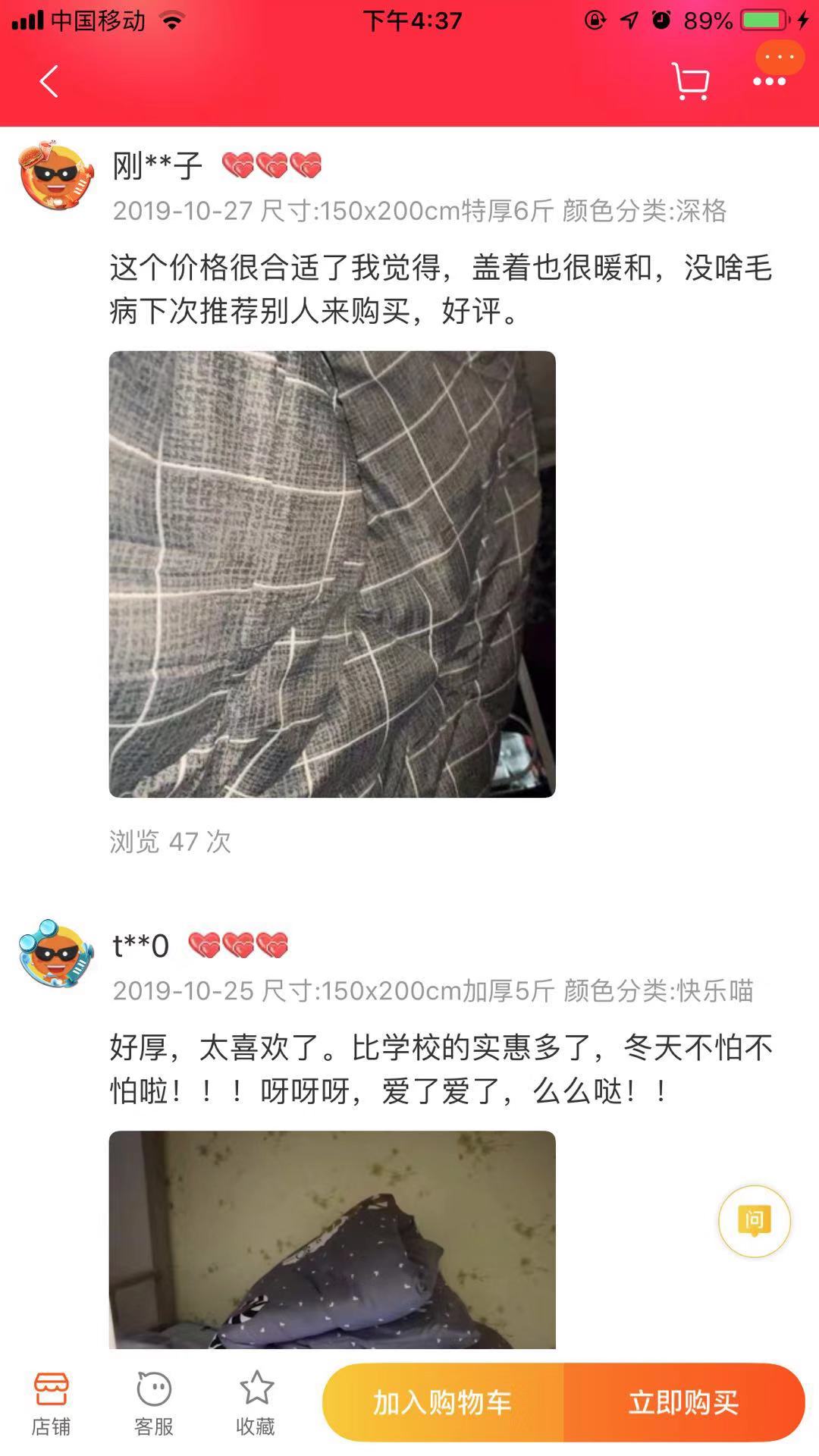
Task: Open 刚**子's profile avatar
Action: pyautogui.click(x=56, y=176)
